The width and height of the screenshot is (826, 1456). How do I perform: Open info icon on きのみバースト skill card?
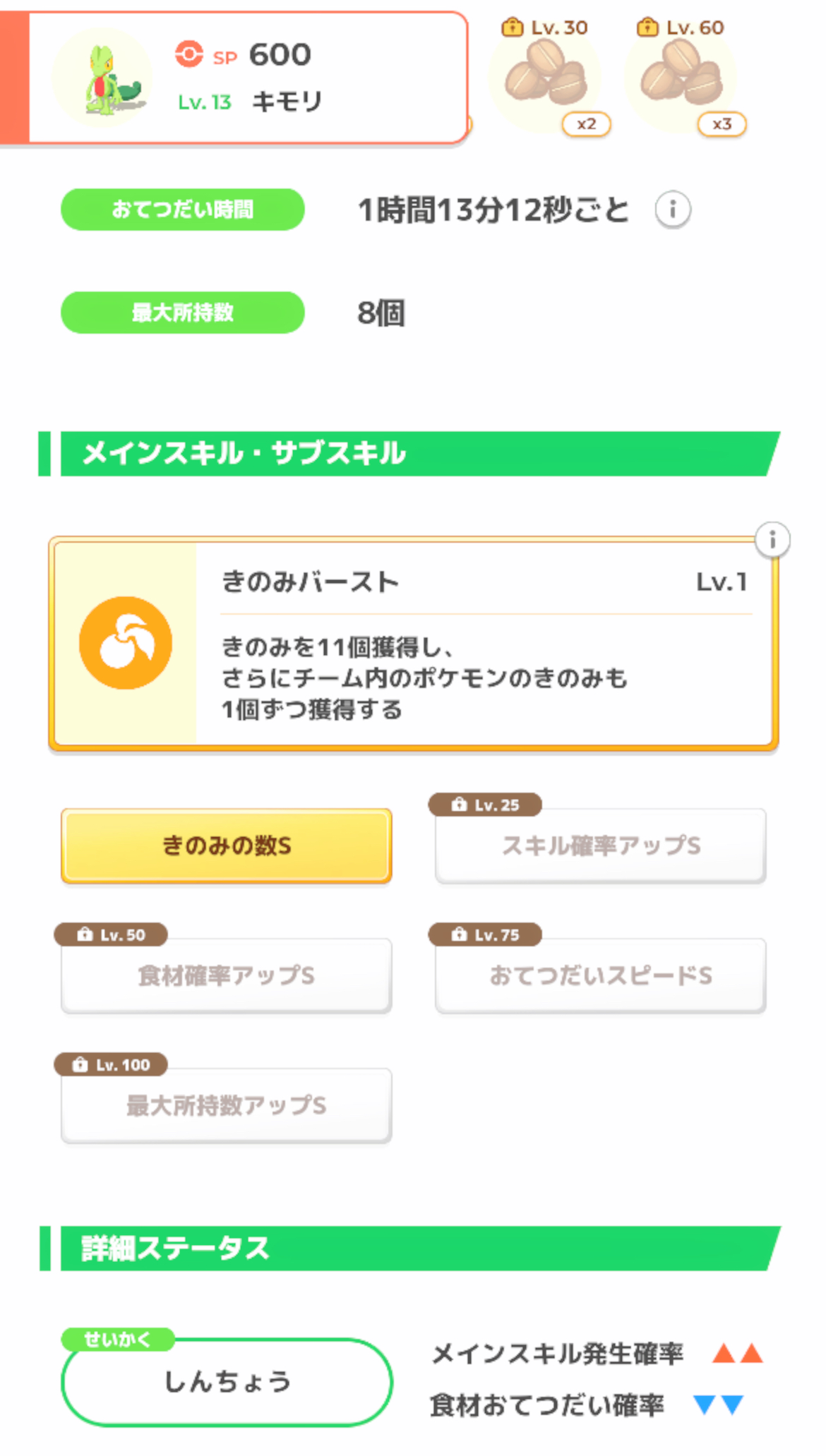click(772, 541)
